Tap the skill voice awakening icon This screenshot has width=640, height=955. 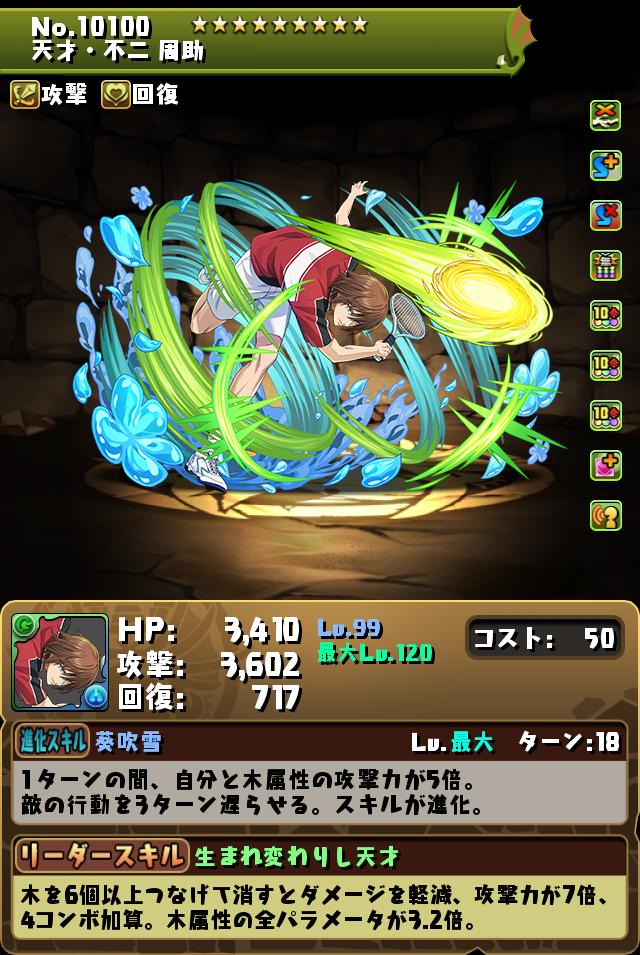(x=605, y=515)
